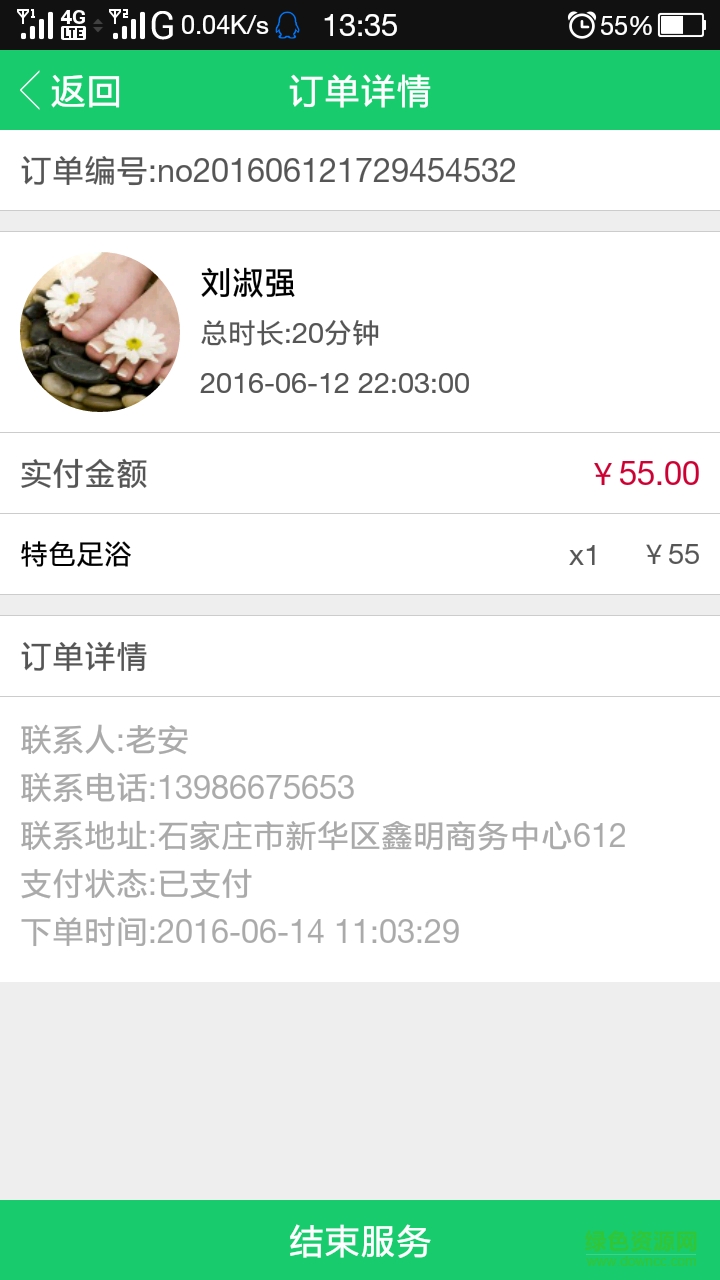720x1280 pixels.
Task: Tap the 特色足浴 service quantity x1
Action: [x=582, y=554]
